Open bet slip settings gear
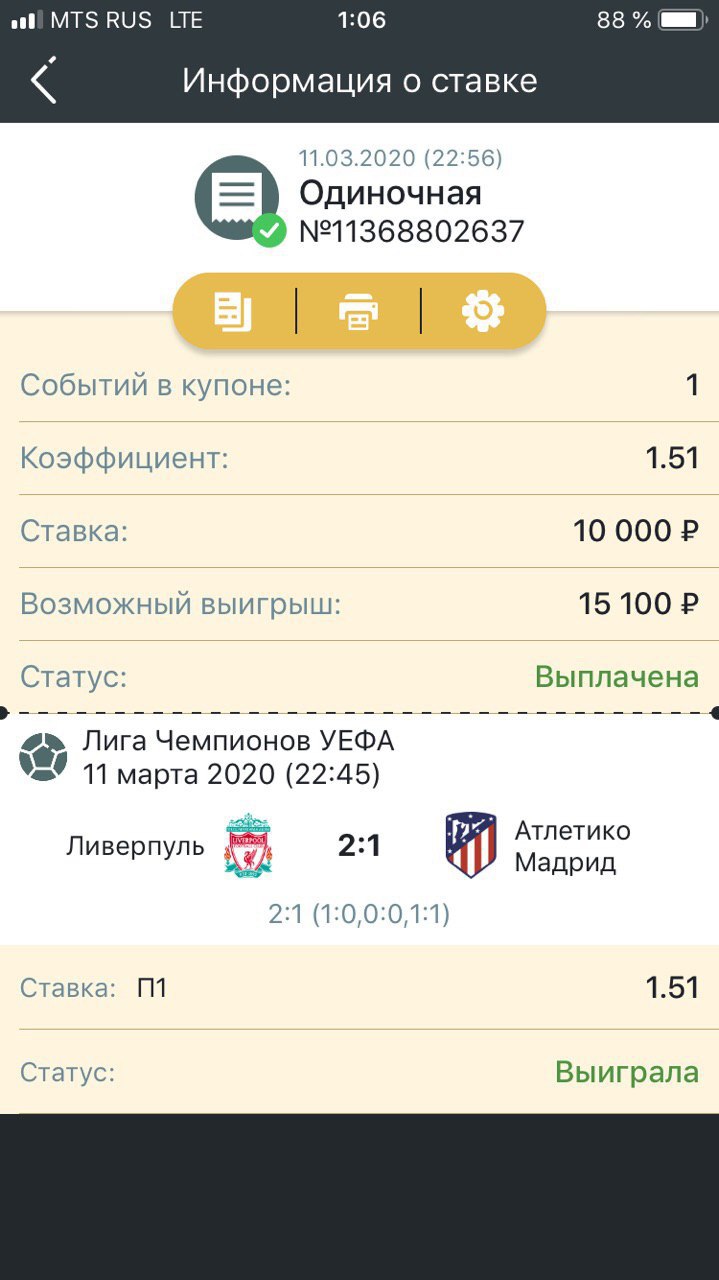This screenshot has height=1280, width=719. pyautogui.click(x=483, y=311)
